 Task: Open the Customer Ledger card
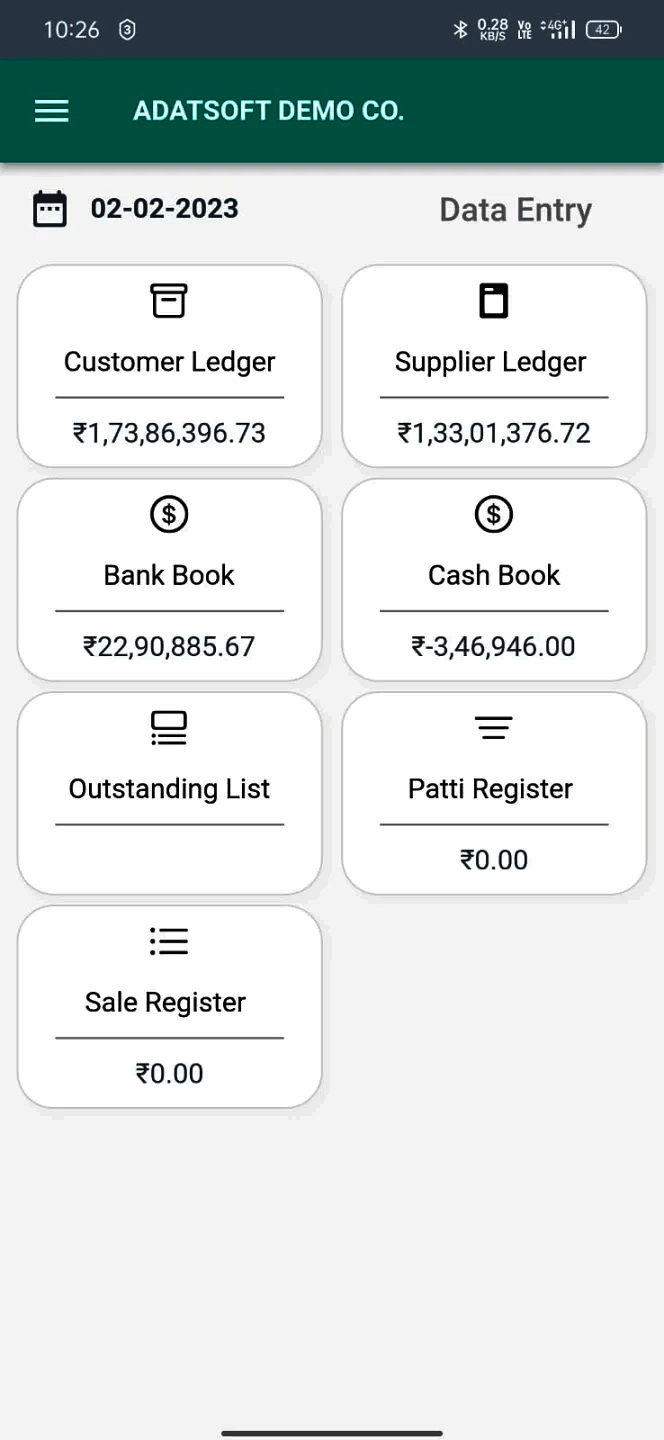pos(169,366)
